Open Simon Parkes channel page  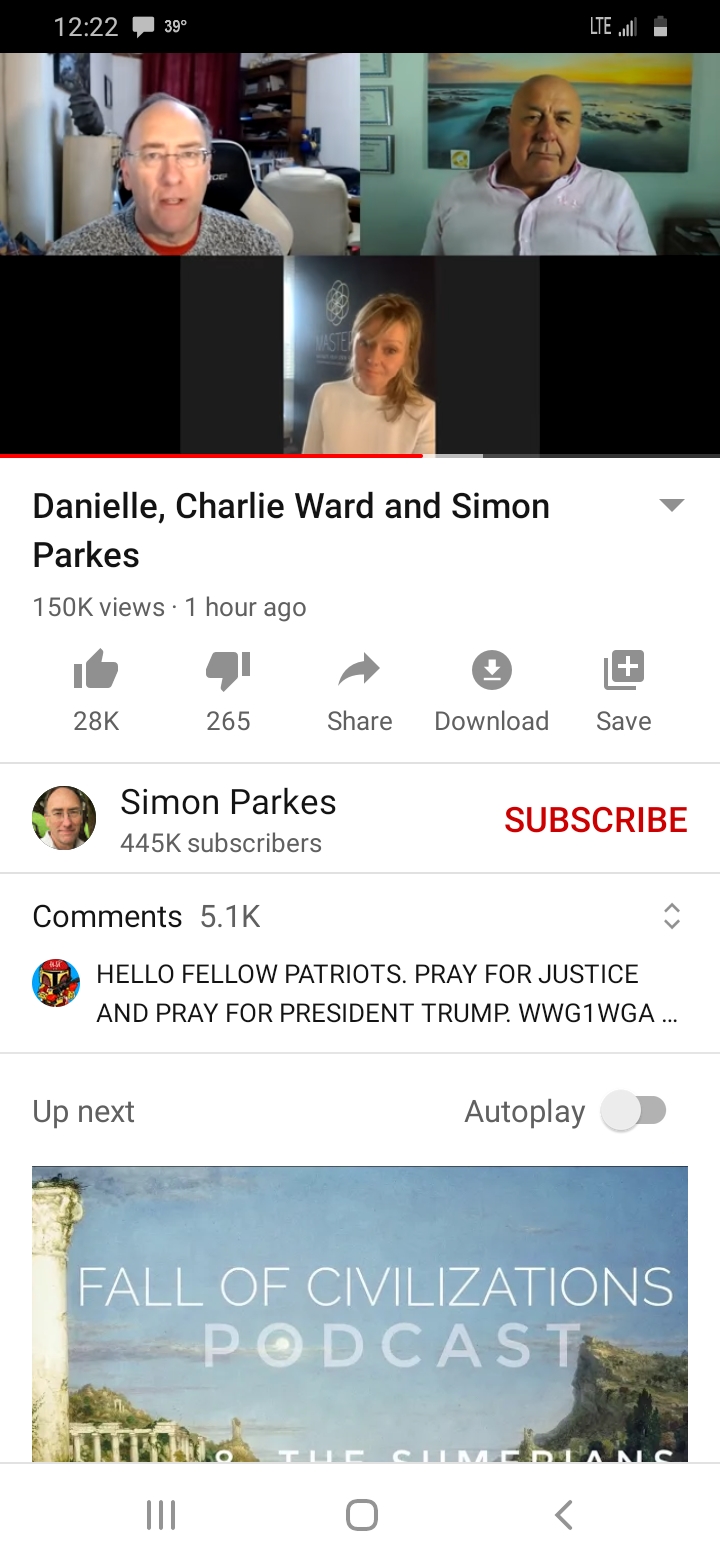[x=228, y=819]
